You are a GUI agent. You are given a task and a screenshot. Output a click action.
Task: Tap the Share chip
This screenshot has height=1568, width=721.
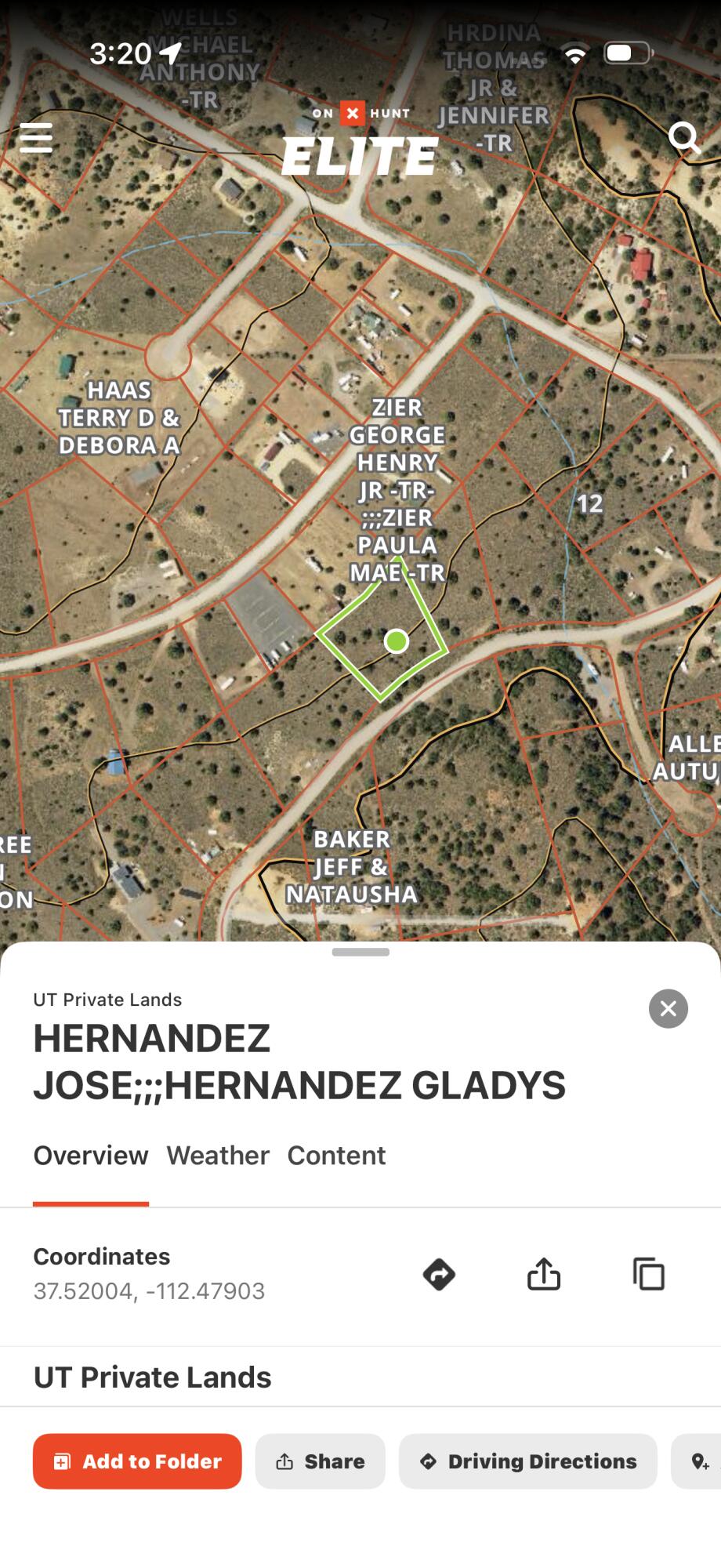point(320,1461)
